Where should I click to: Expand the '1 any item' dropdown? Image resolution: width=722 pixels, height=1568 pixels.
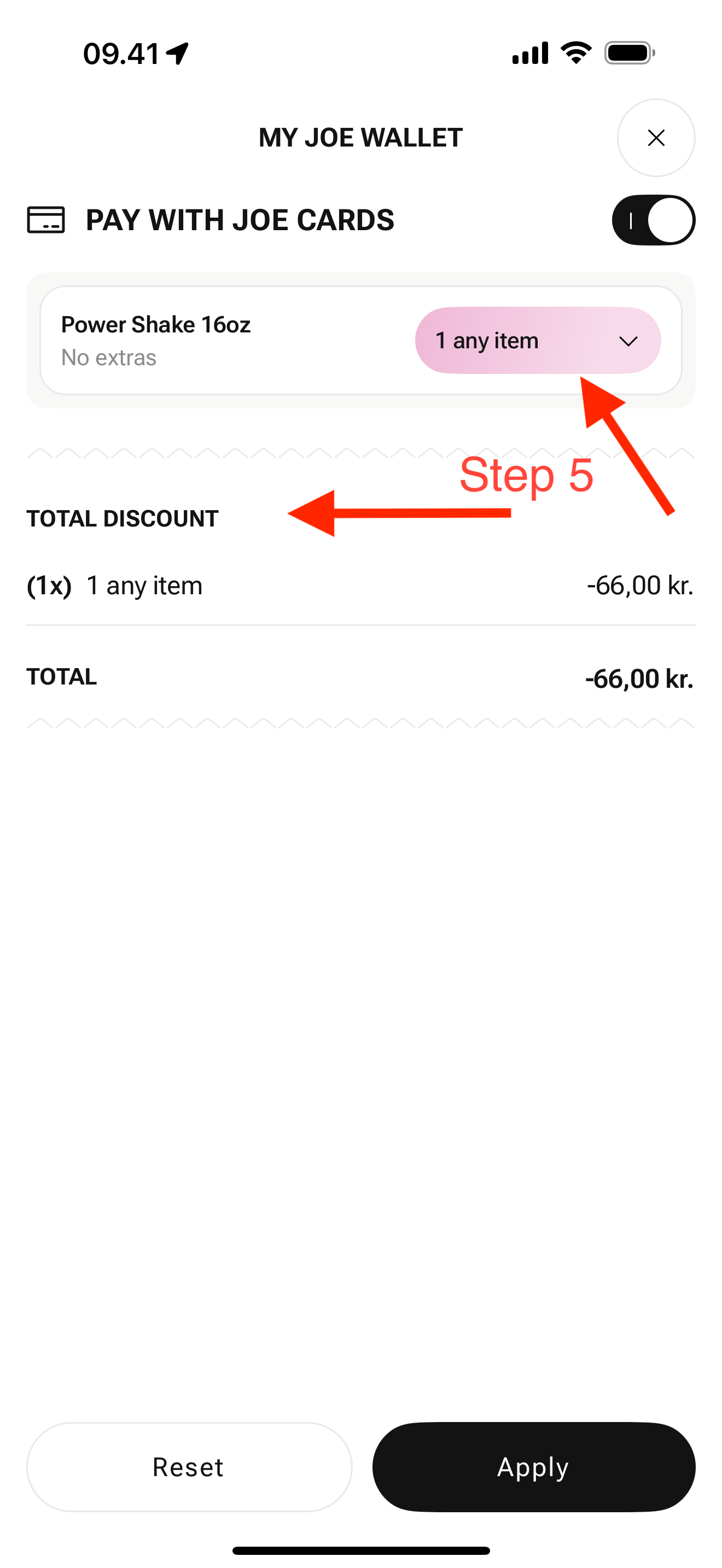click(x=538, y=340)
